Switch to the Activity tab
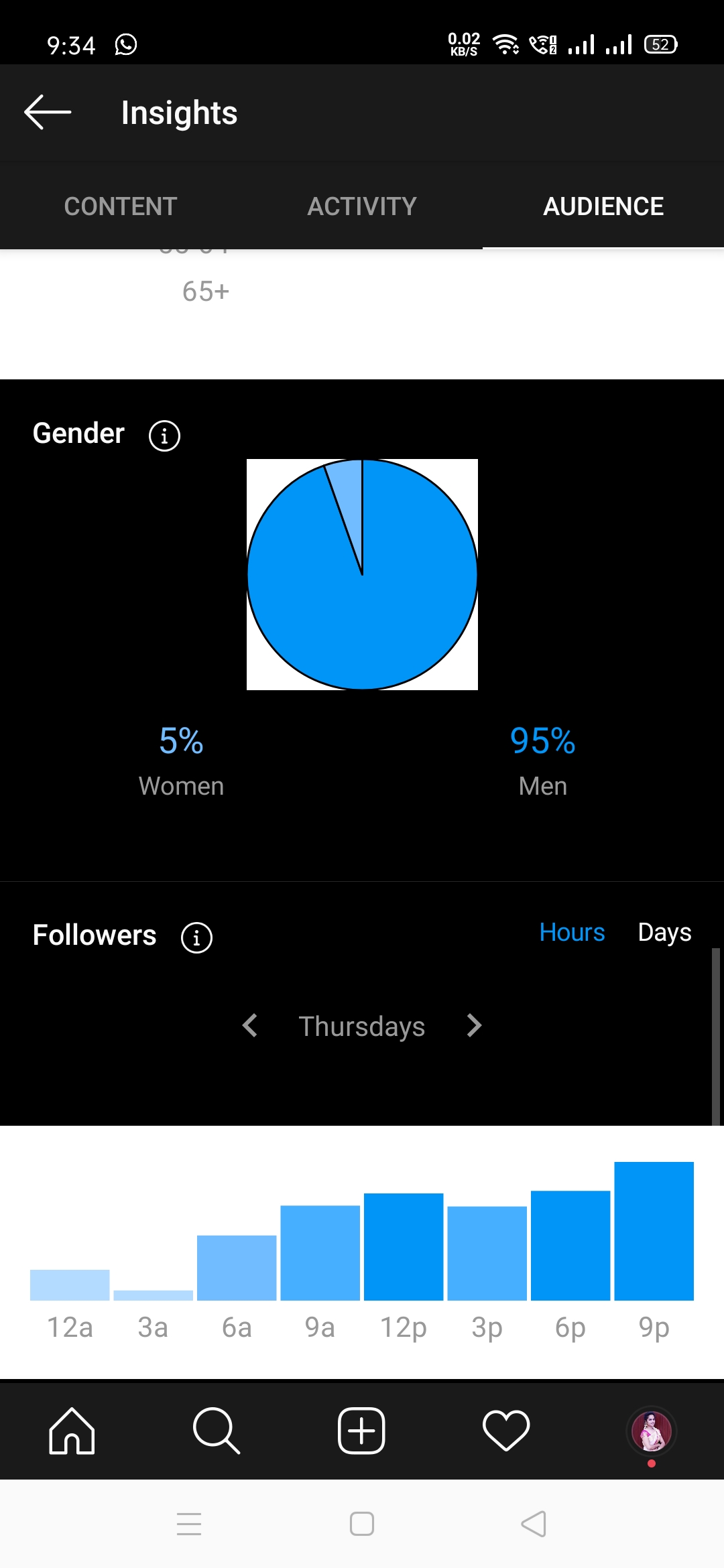The width and height of the screenshot is (724, 1568). coord(362,206)
